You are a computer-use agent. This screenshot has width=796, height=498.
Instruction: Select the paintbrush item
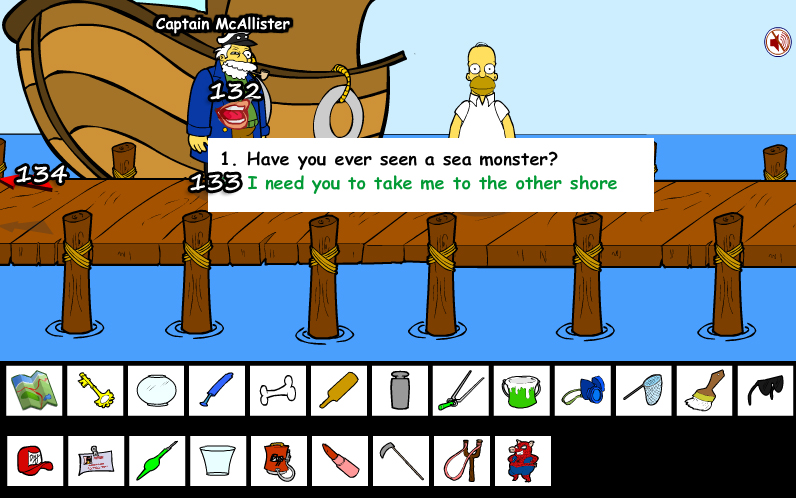pos(704,390)
